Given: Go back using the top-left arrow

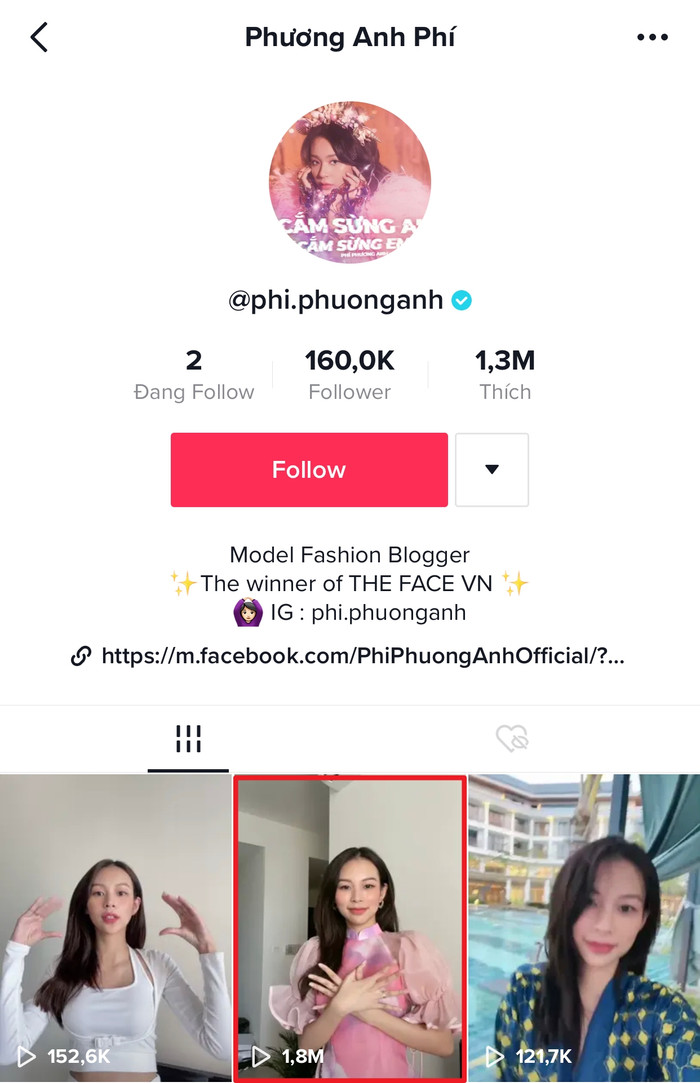Looking at the screenshot, I should tap(39, 38).
